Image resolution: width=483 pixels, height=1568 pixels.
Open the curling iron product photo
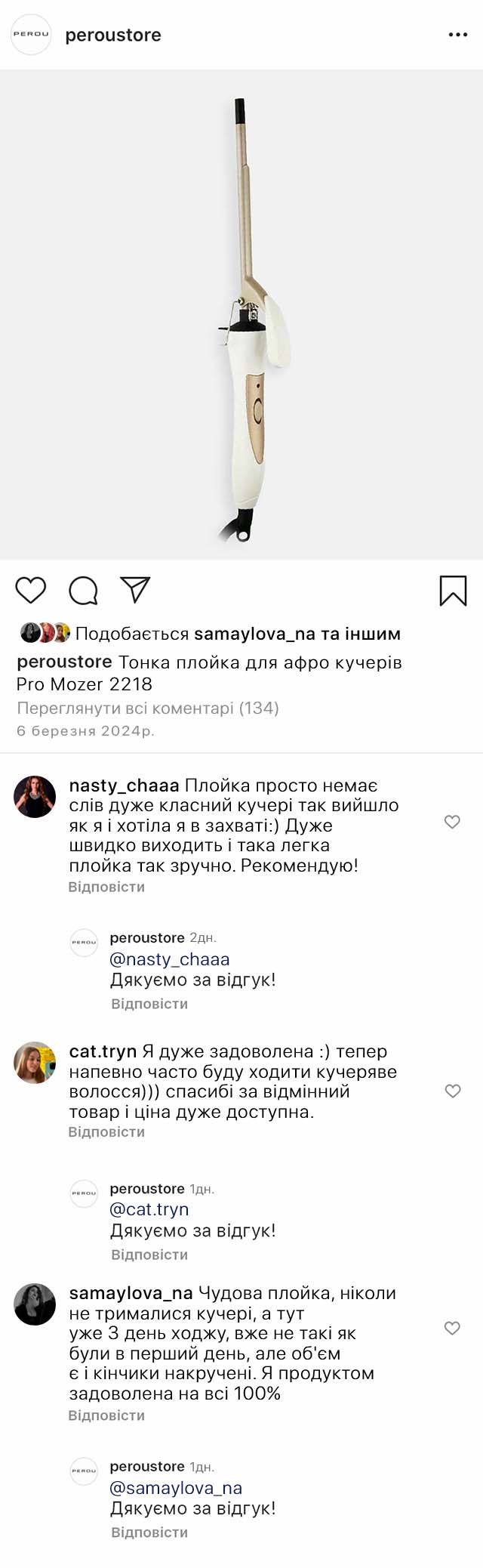coord(241,314)
